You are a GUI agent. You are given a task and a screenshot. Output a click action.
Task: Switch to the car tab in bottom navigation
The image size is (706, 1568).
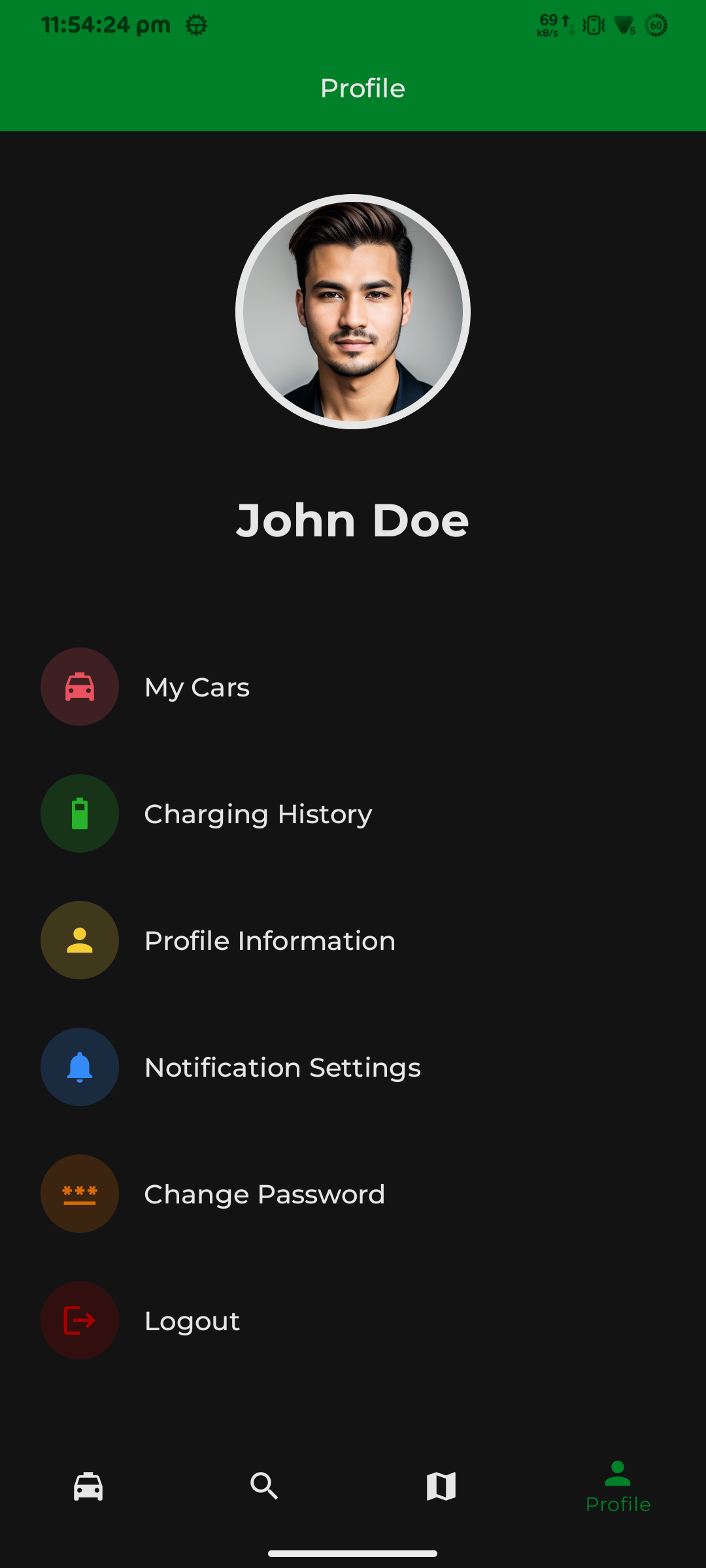point(88,1486)
